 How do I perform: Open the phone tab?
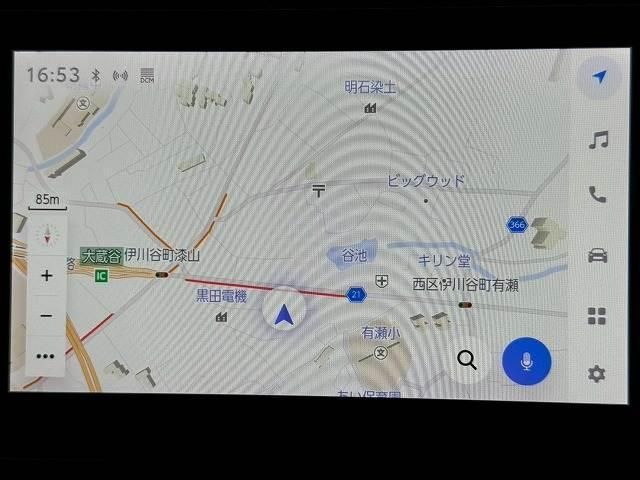pos(597,196)
